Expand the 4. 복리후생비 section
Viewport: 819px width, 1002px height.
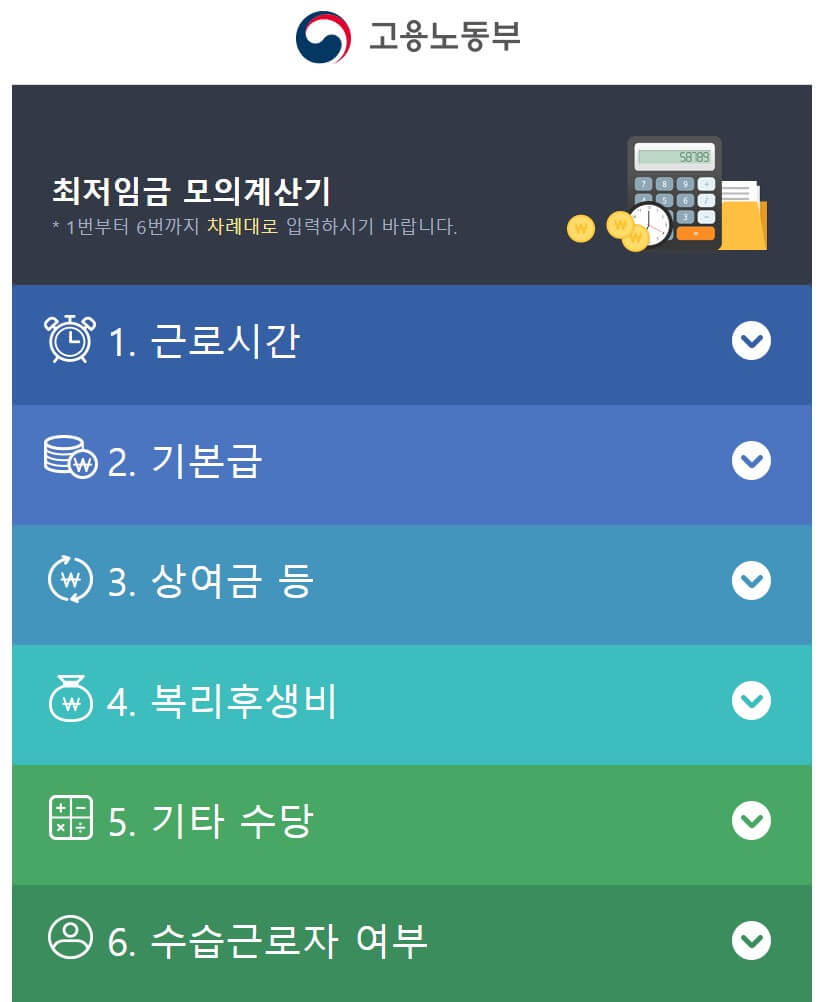[751, 701]
